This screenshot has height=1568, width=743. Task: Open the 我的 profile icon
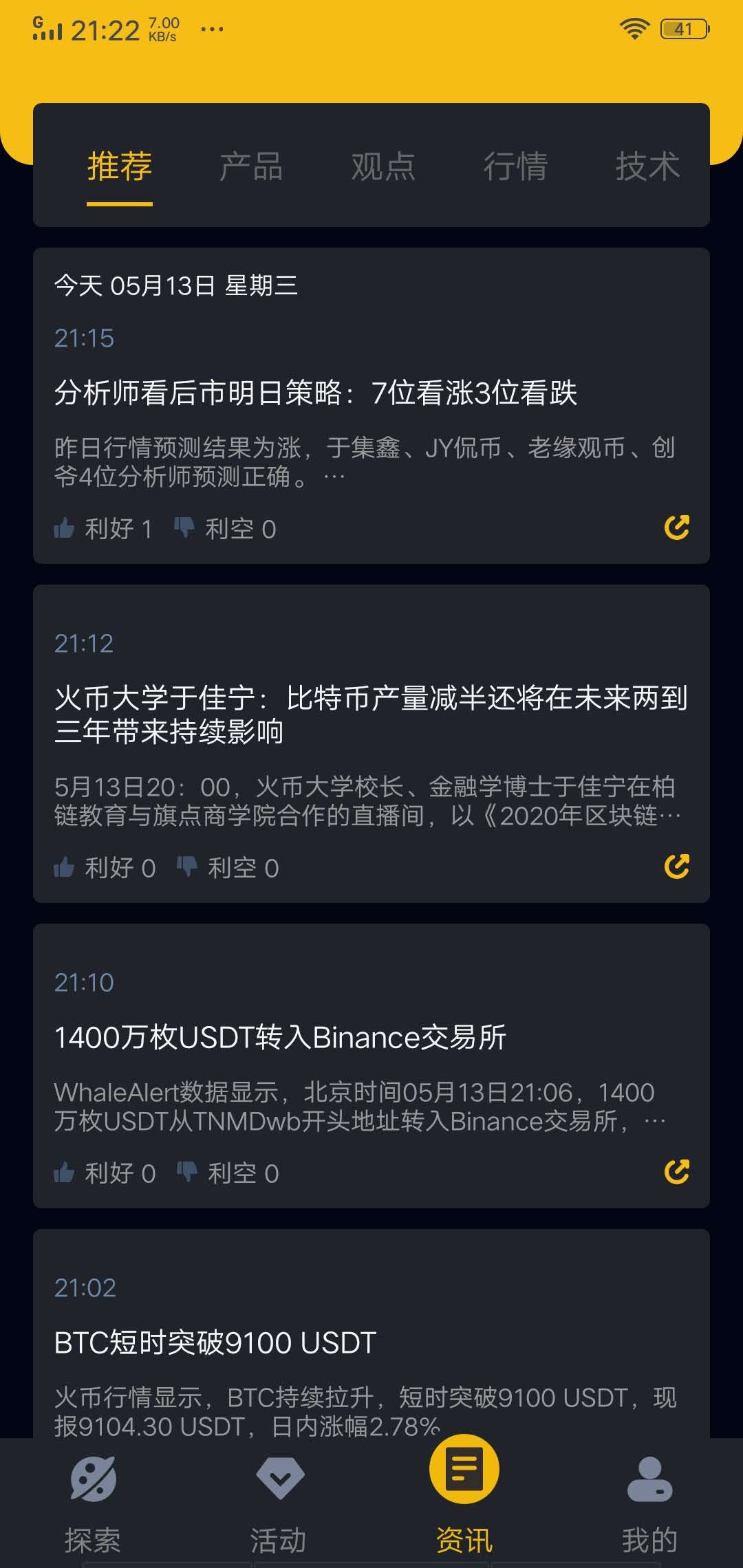pos(649,1477)
